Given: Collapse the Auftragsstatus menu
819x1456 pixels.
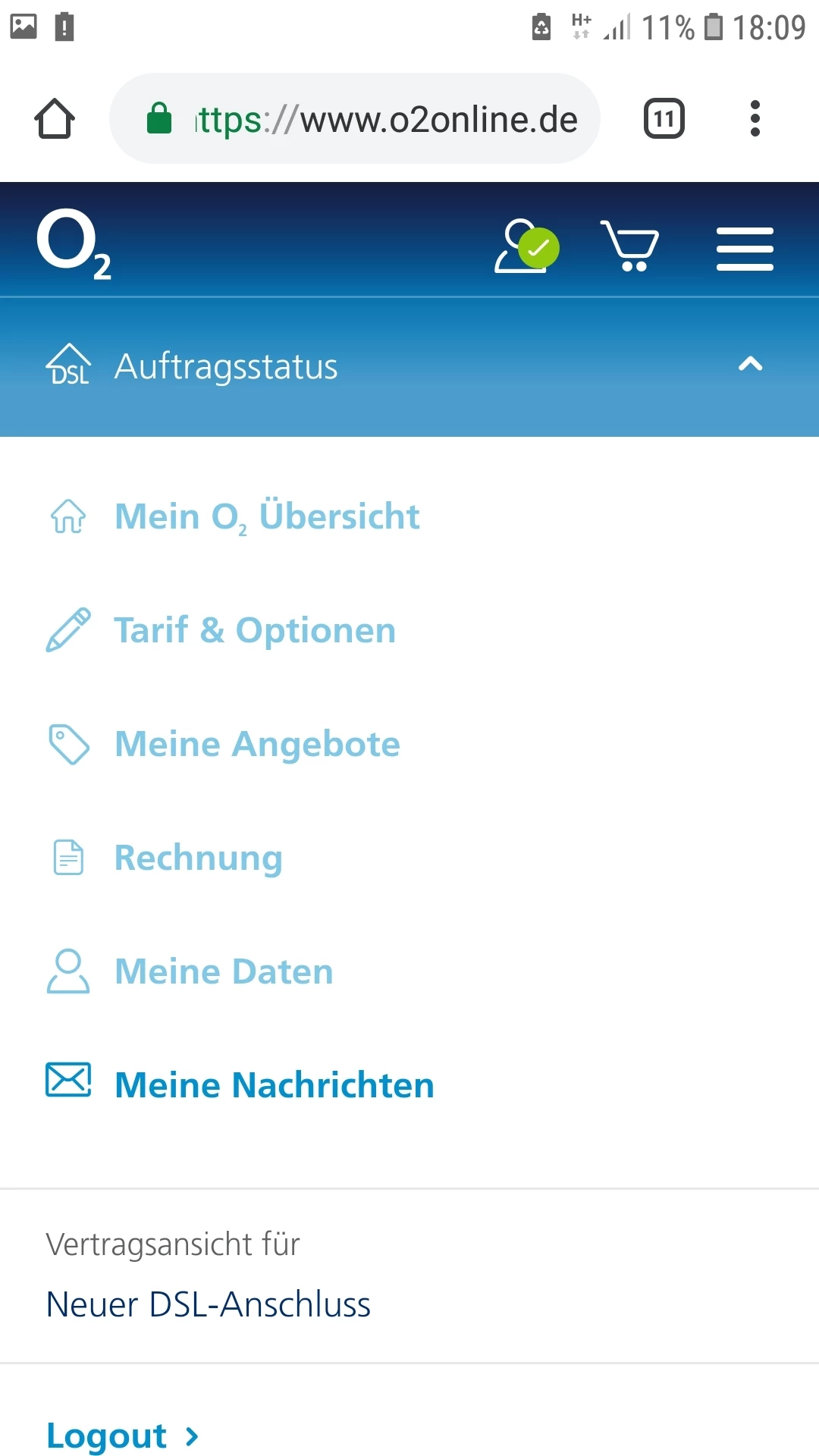Looking at the screenshot, I should click(750, 365).
